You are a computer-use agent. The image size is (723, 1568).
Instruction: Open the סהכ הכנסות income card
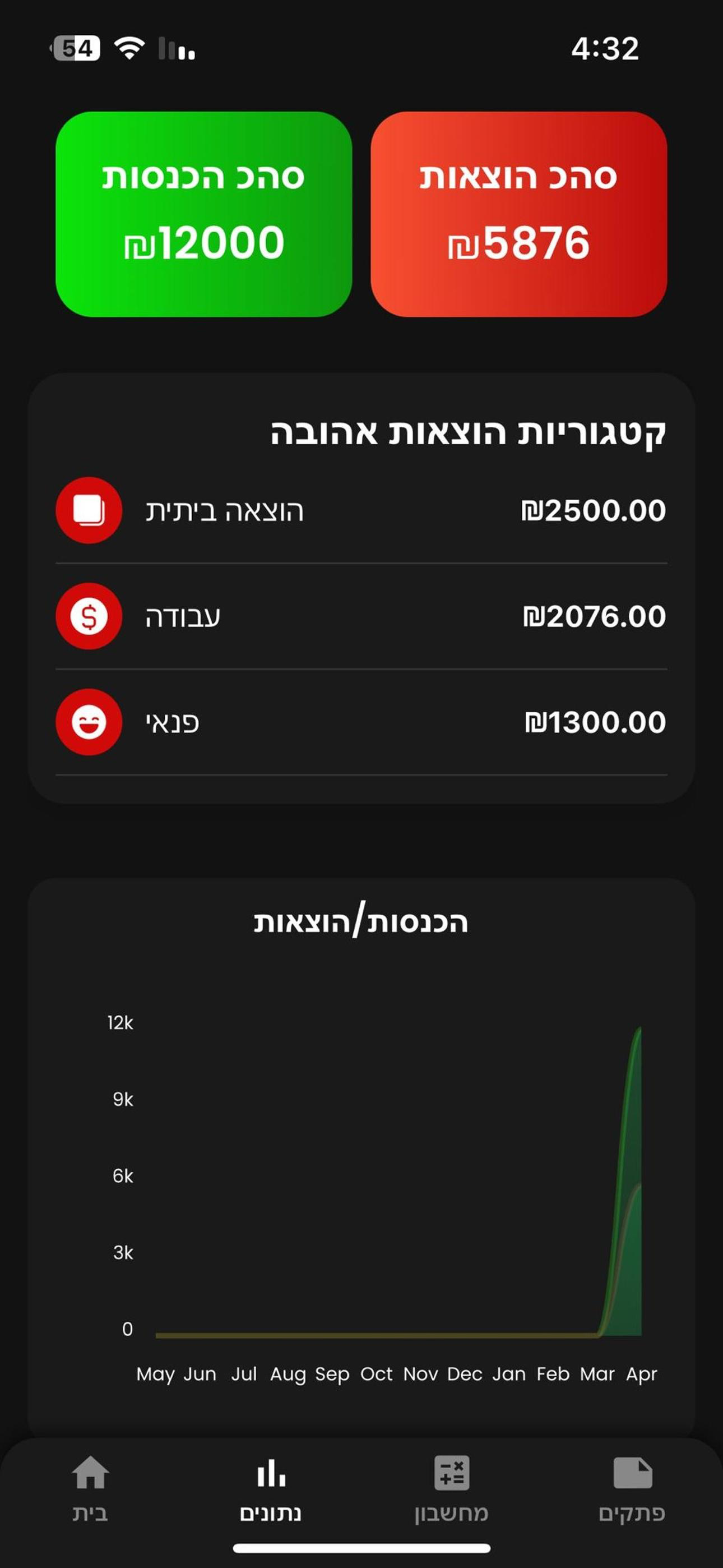pyautogui.click(x=204, y=214)
